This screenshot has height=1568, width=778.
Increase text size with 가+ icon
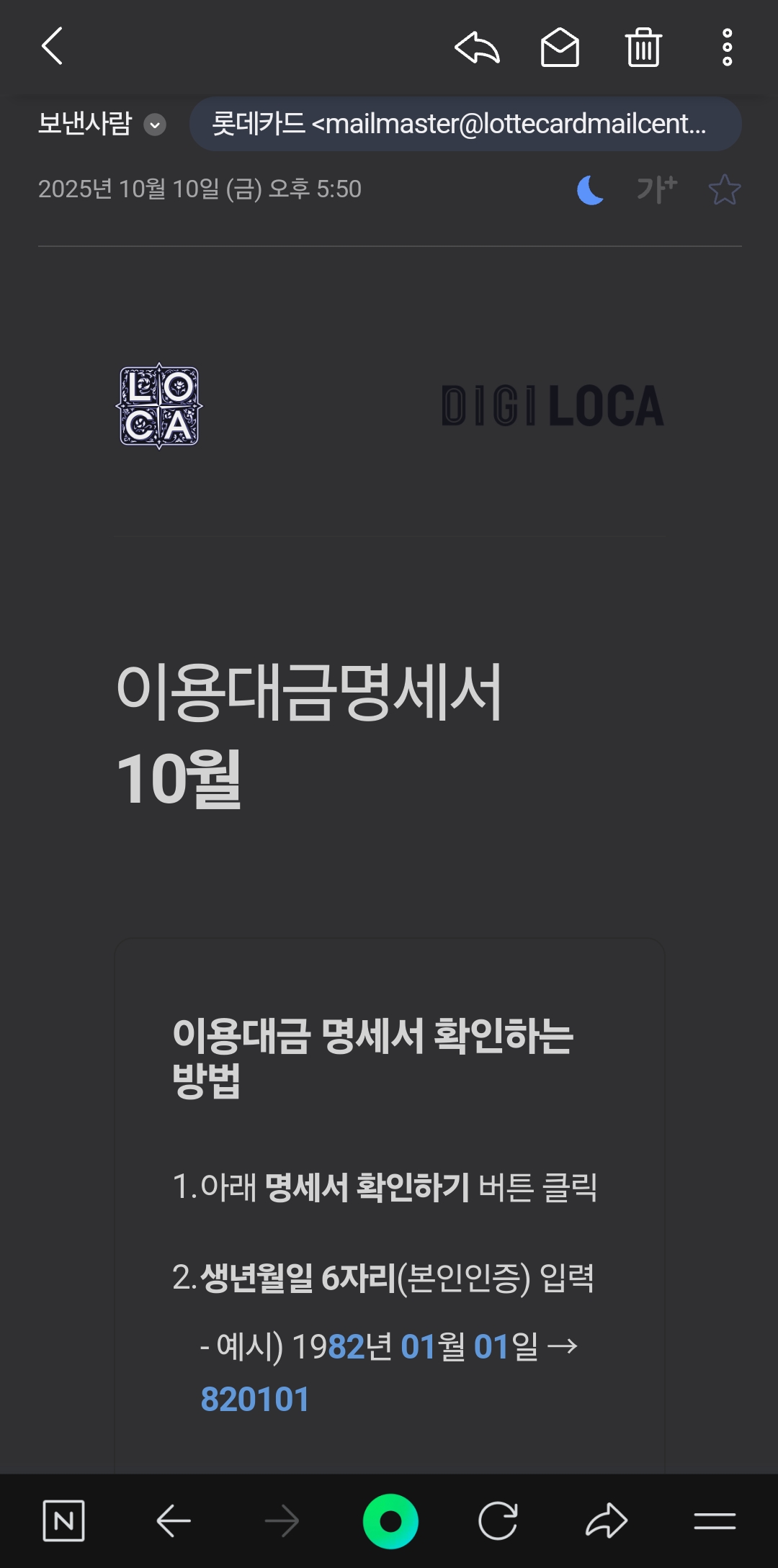coord(657,189)
